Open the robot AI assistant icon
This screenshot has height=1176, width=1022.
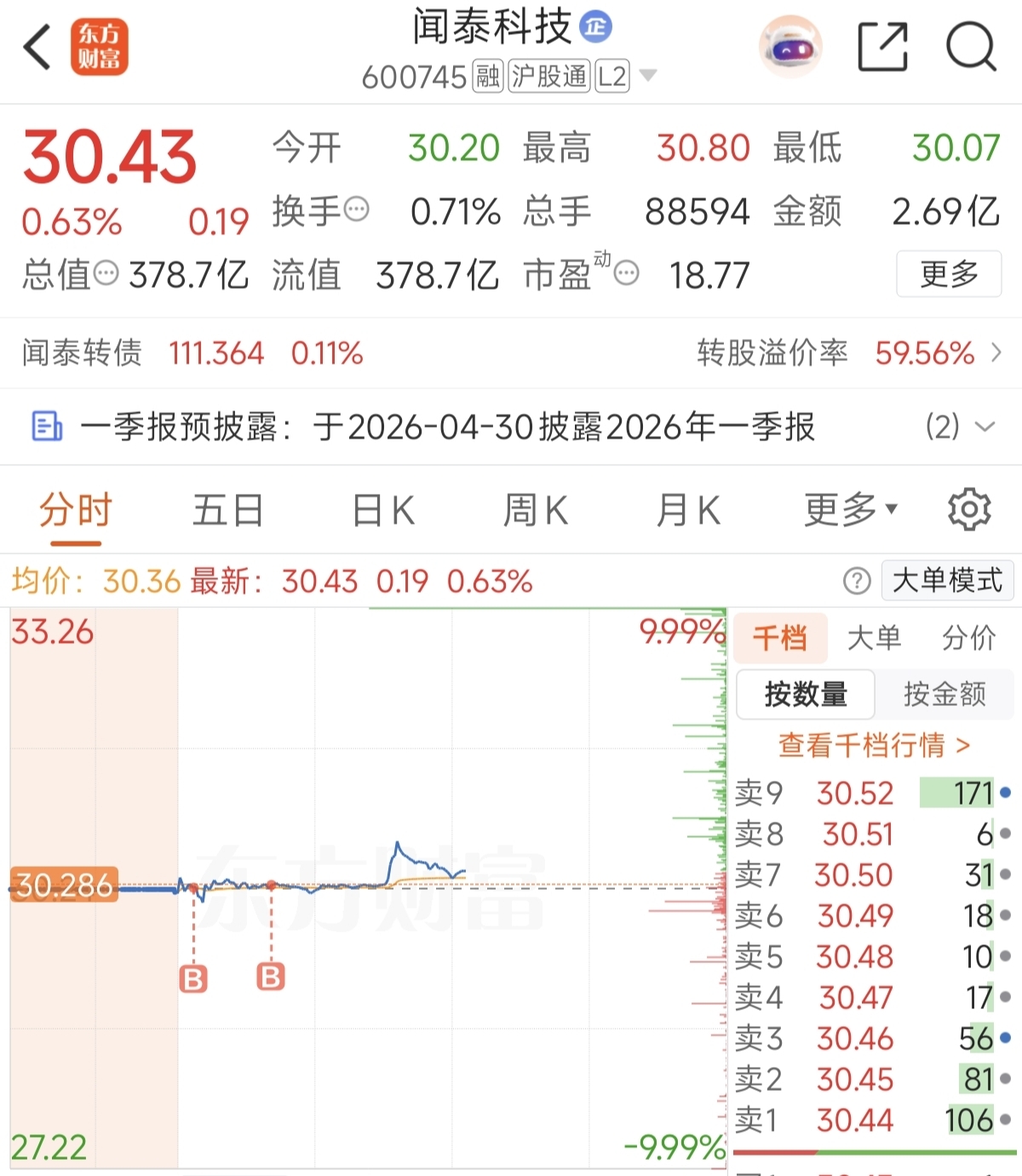790,47
